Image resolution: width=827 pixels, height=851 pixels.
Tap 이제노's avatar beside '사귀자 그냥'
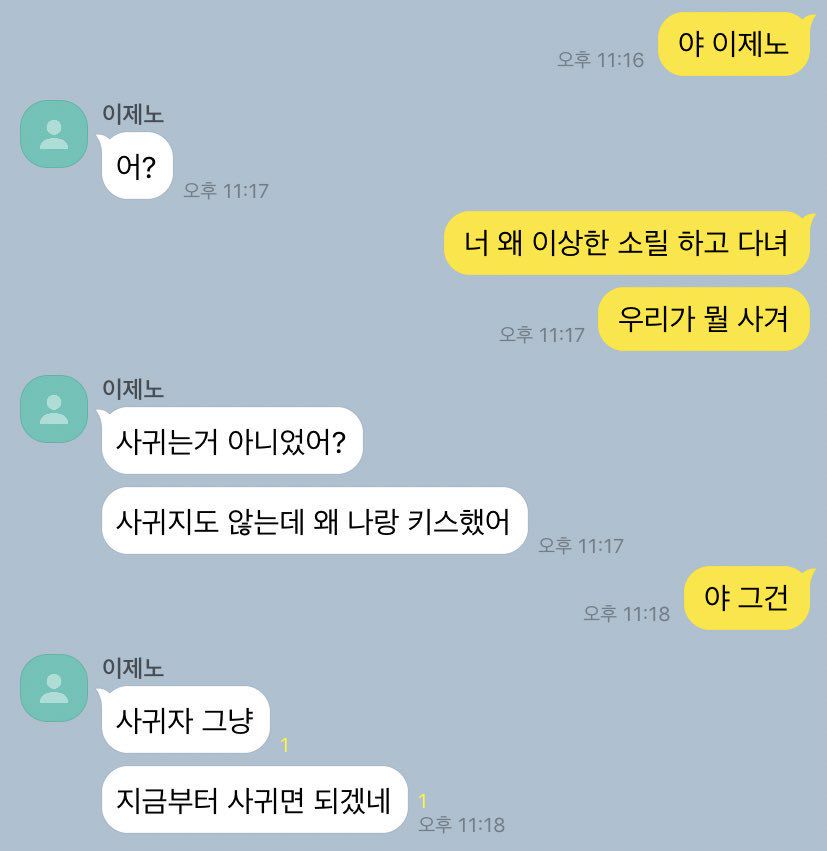click(x=54, y=688)
